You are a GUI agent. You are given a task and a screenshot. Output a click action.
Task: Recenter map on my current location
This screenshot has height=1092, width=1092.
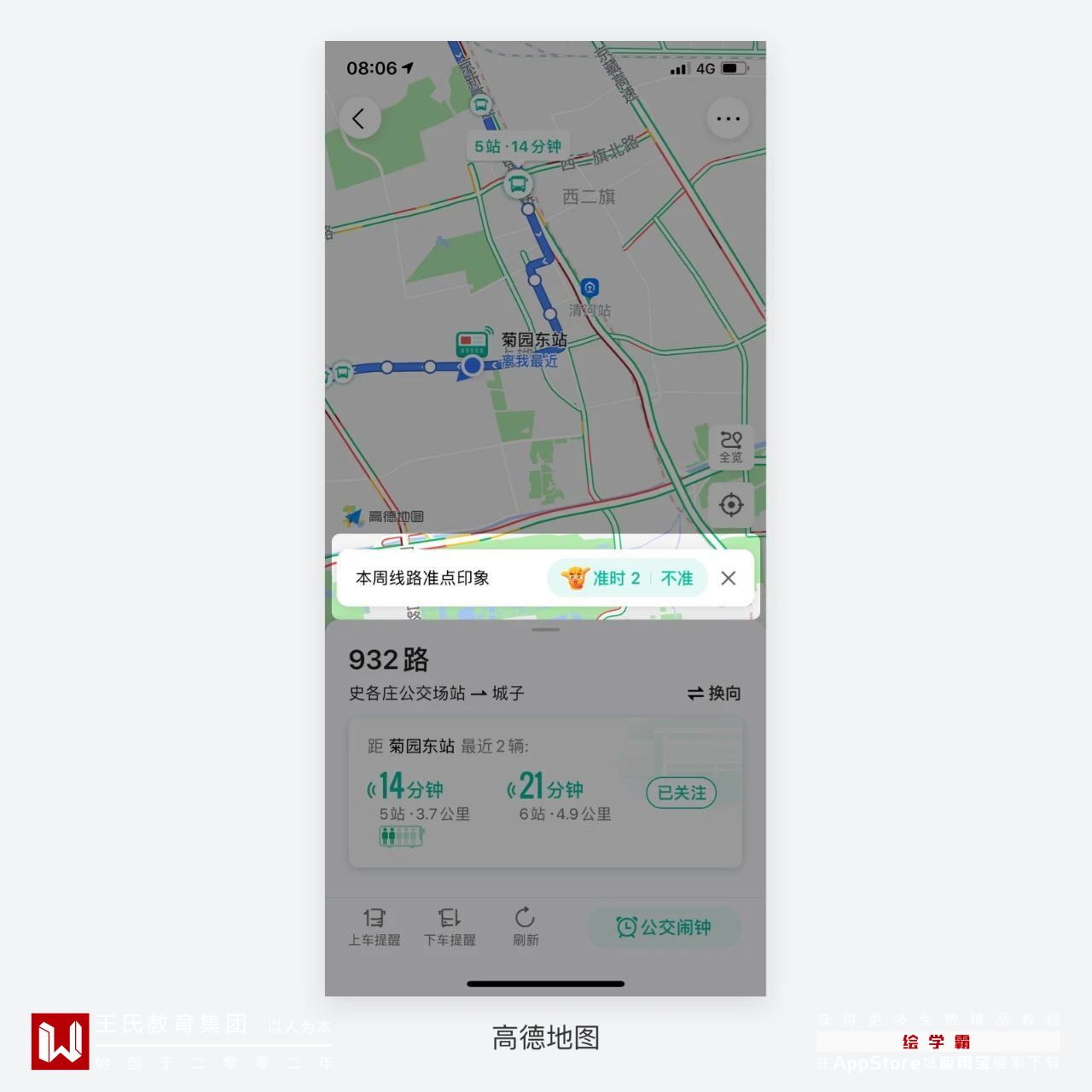[x=731, y=505]
